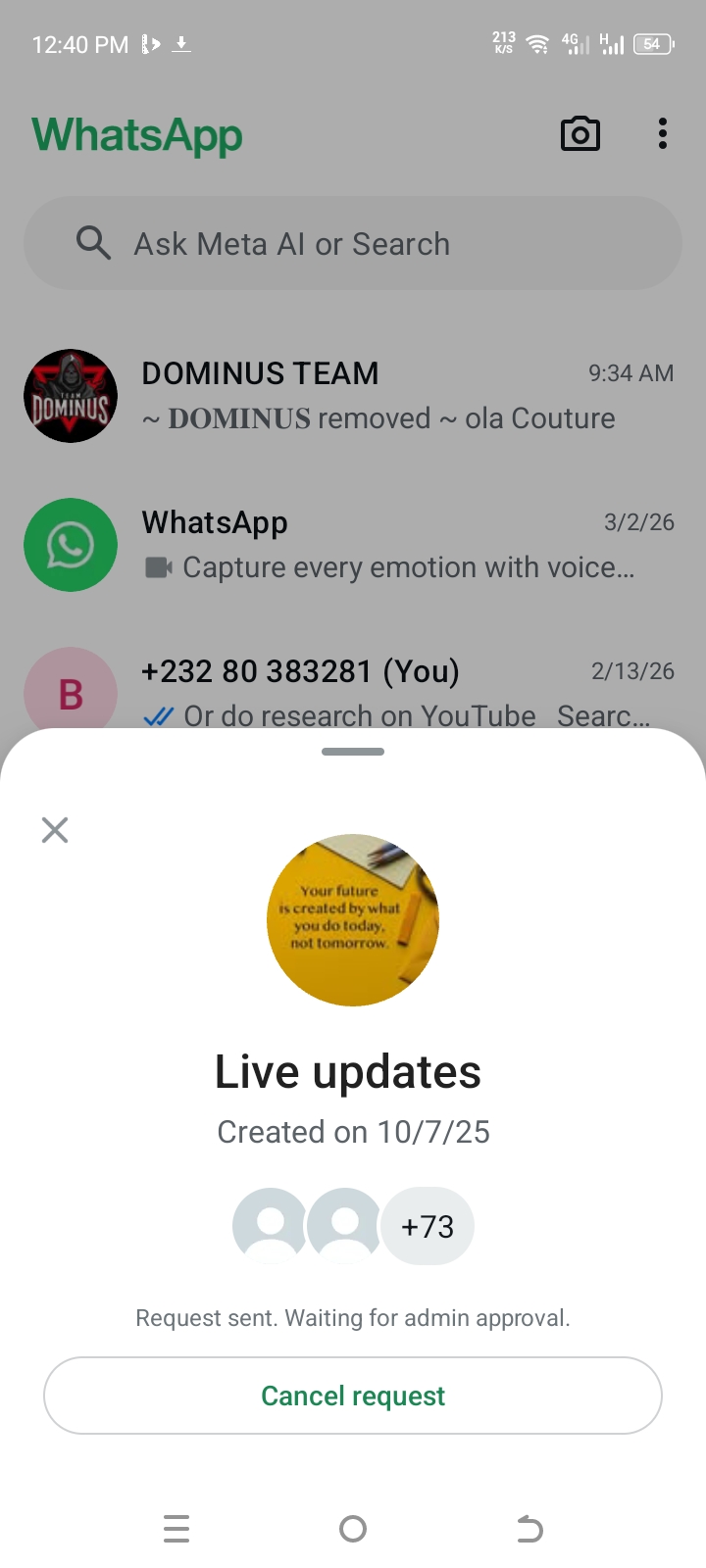Go to the system home screen
Screen dimensions: 706x1568
(x=353, y=1529)
